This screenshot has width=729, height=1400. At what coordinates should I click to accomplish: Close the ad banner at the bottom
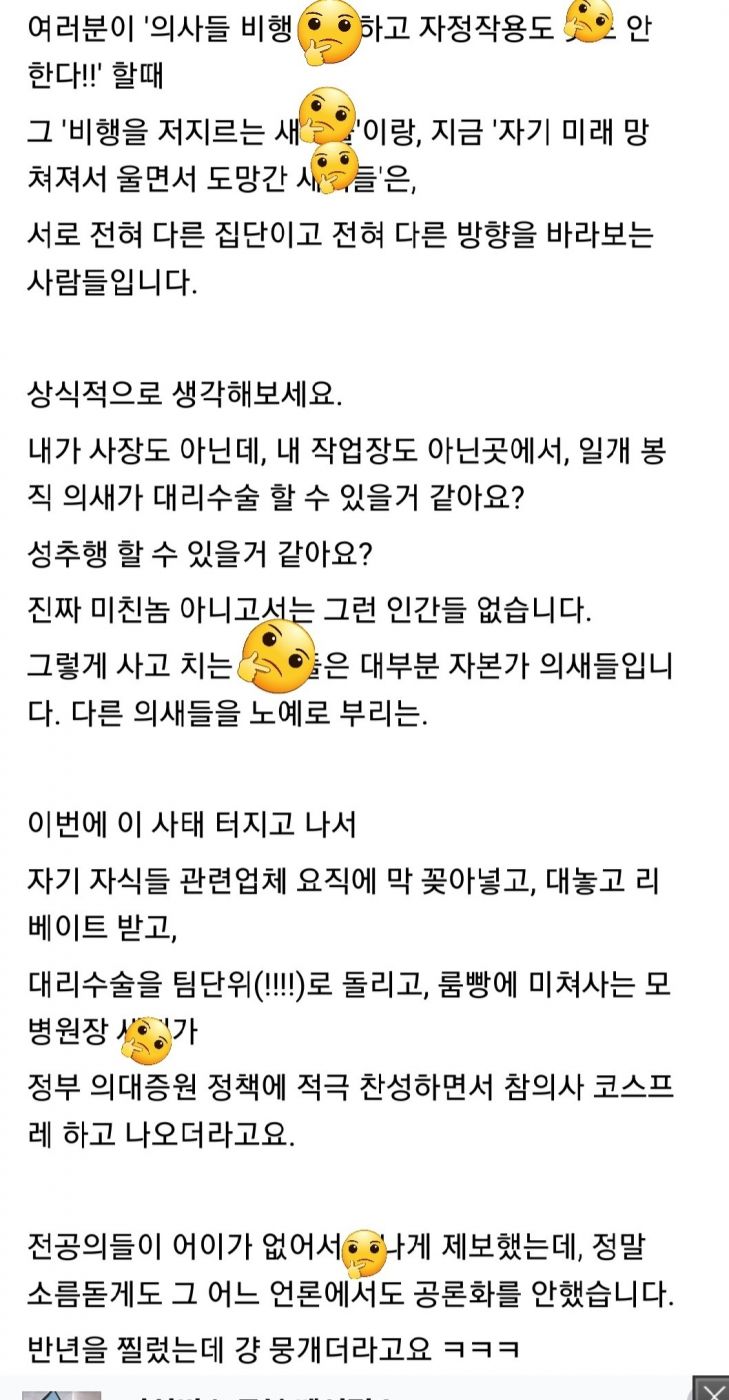tap(710, 1390)
